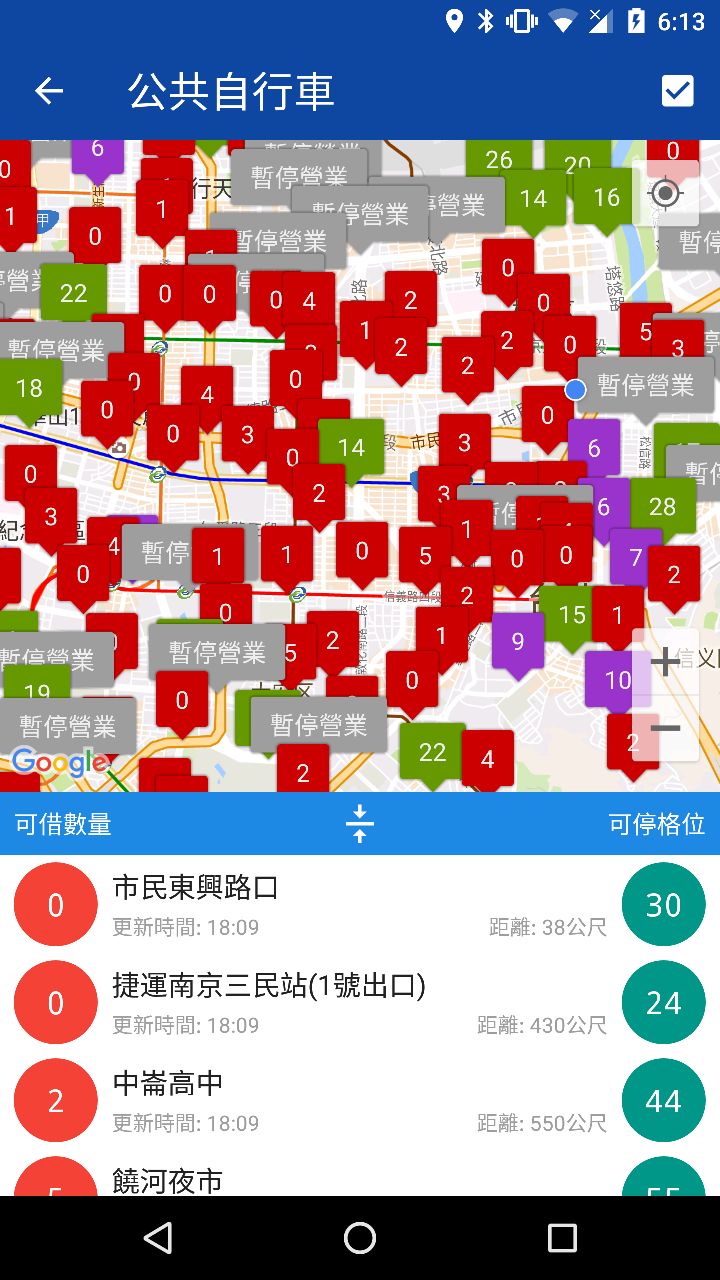The width and height of the screenshot is (720, 1280).
Task: Open the recent apps overview
Action: coord(562,1238)
